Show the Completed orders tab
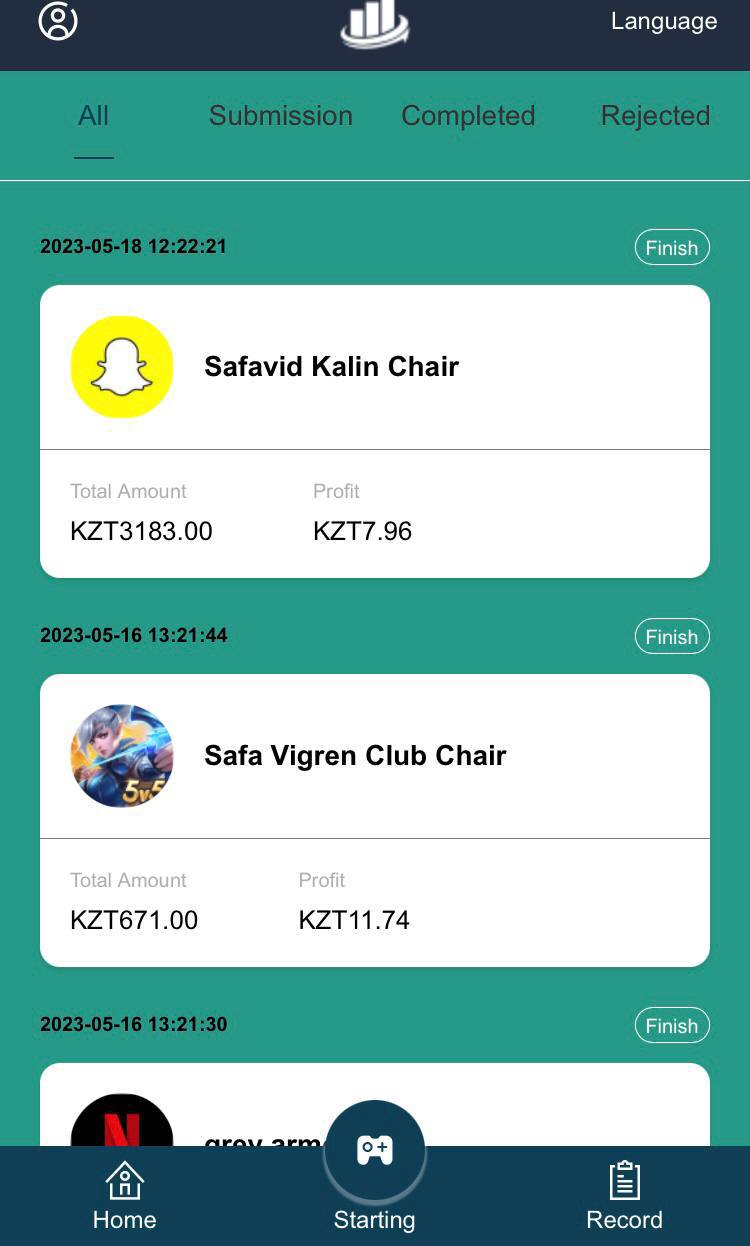Viewport: 750px width, 1246px height. pyautogui.click(x=468, y=116)
